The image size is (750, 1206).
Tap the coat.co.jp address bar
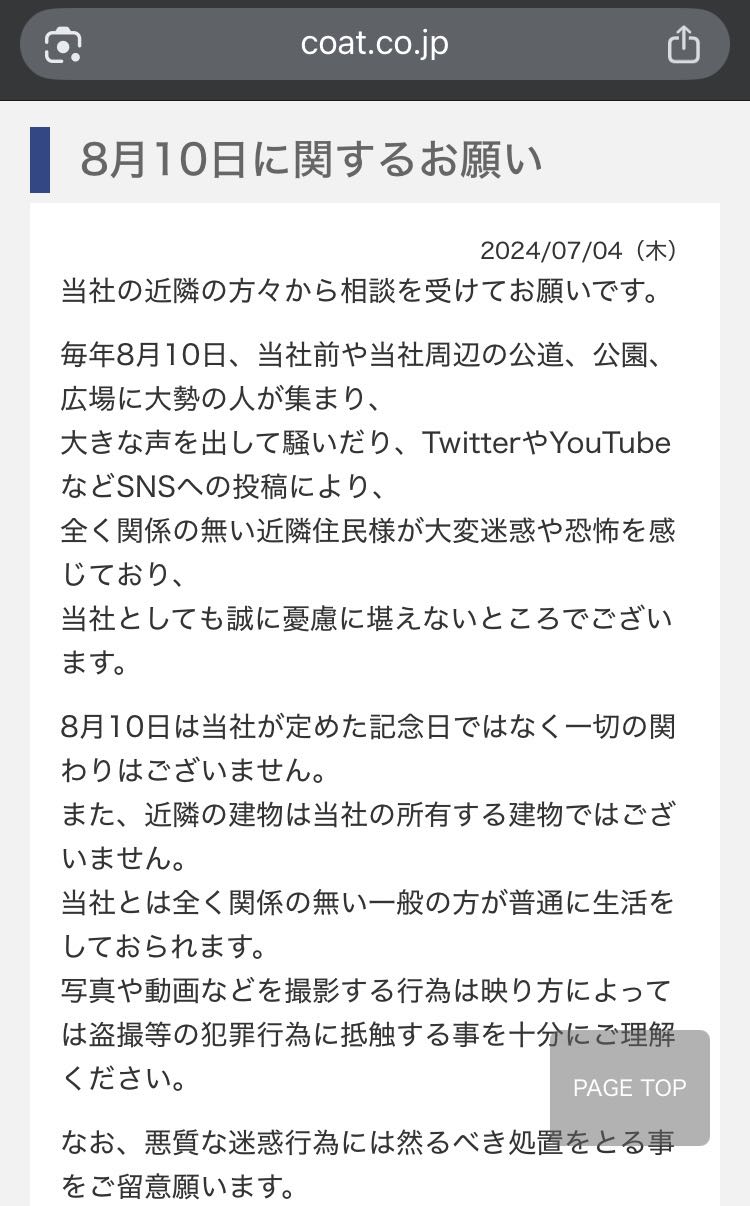tap(375, 44)
